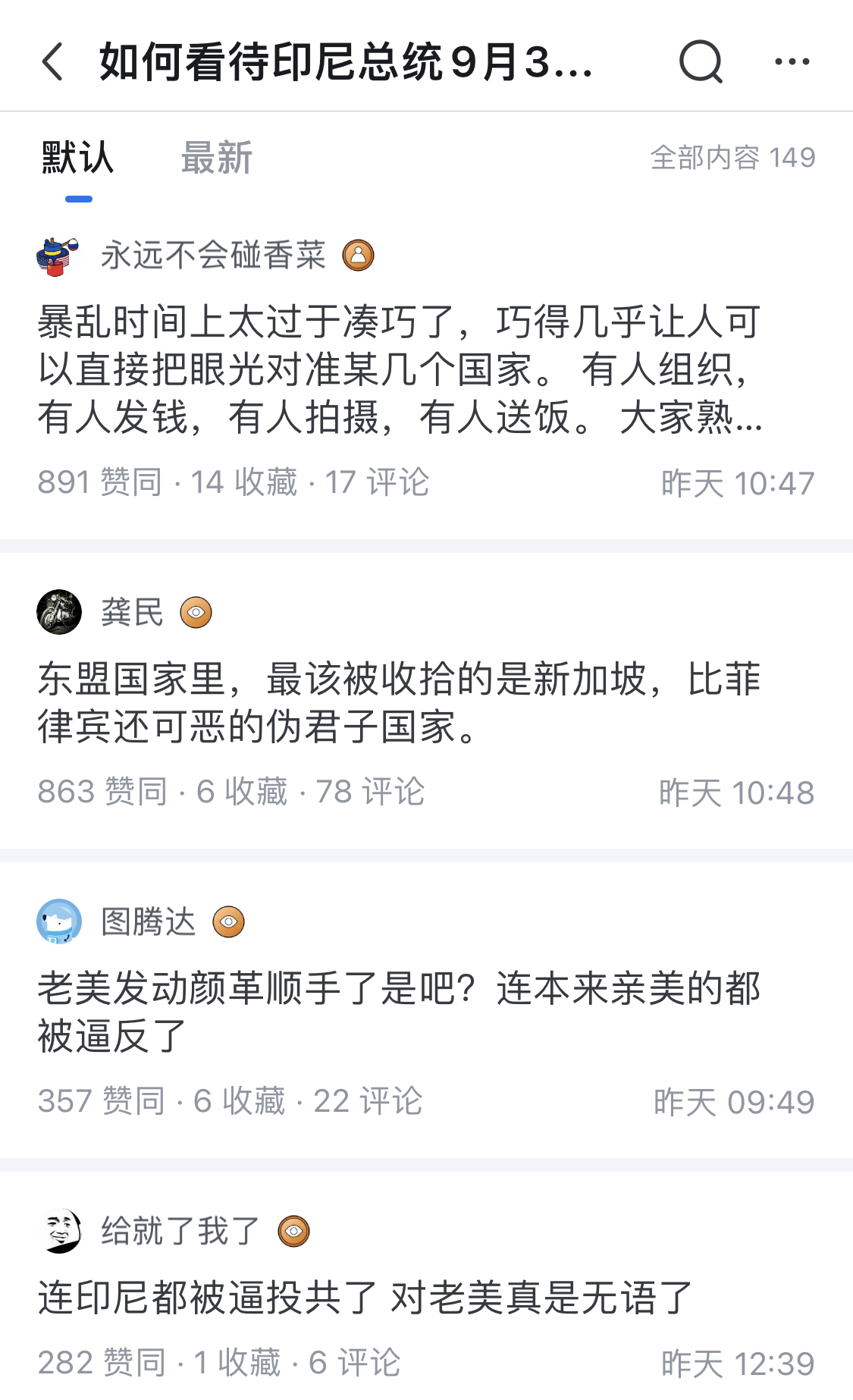853x1400 pixels.
Task: Open search from the top bar
Action: (x=701, y=61)
